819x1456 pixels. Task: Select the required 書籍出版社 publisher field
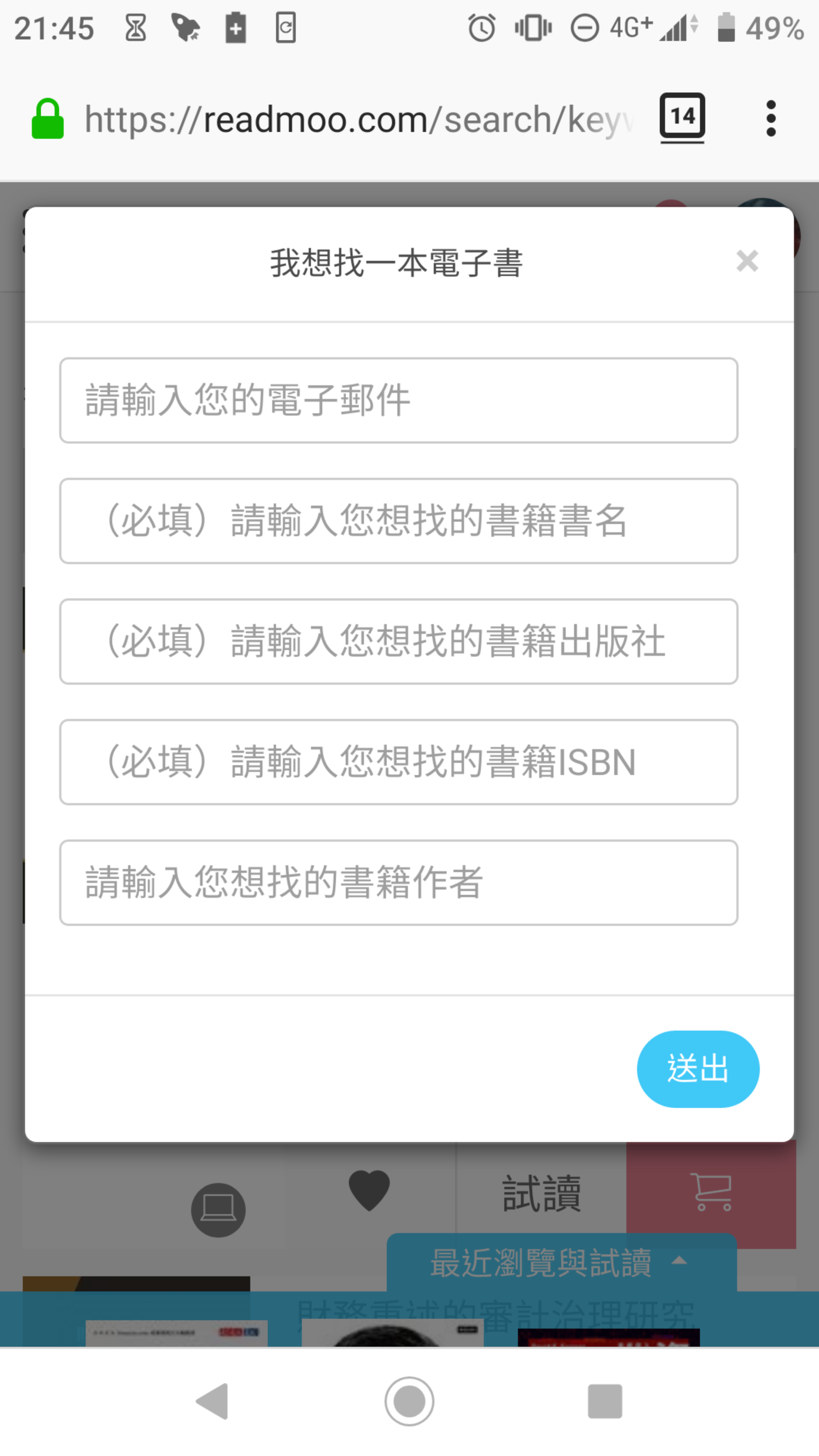tap(399, 642)
